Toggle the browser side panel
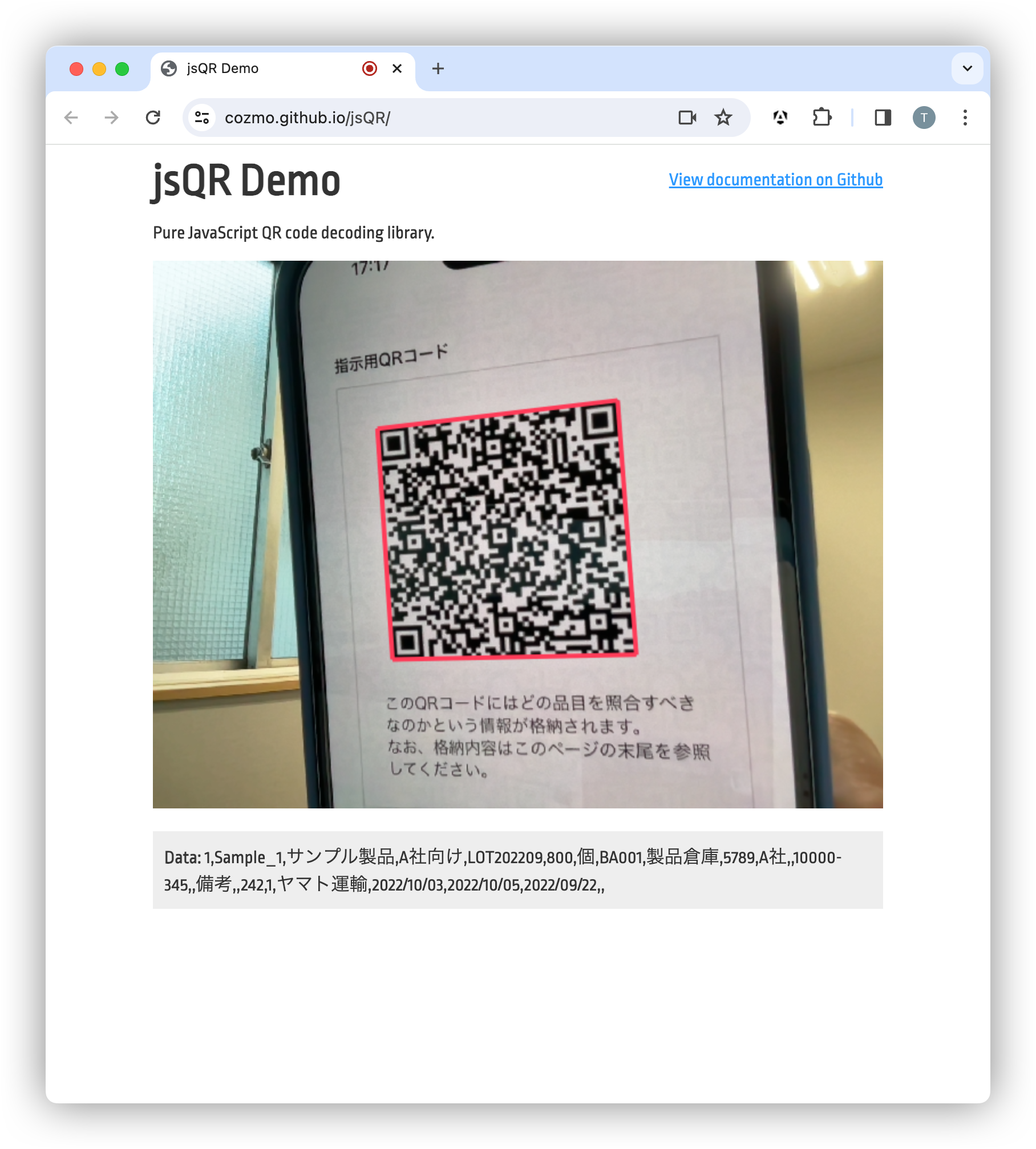Image resolution: width=1036 pixels, height=1149 pixels. pos(883,118)
